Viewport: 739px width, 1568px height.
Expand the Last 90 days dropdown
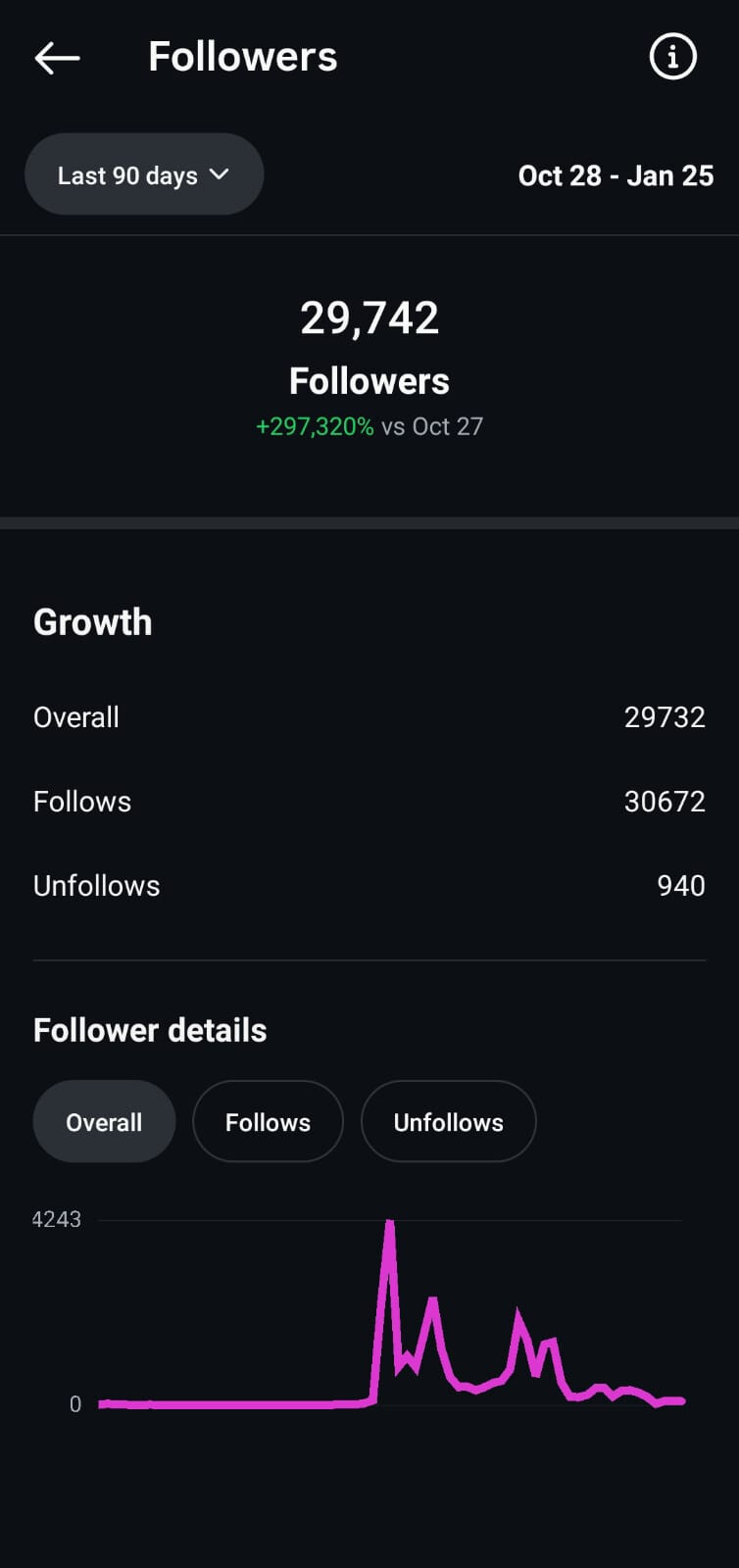(144, 175)
